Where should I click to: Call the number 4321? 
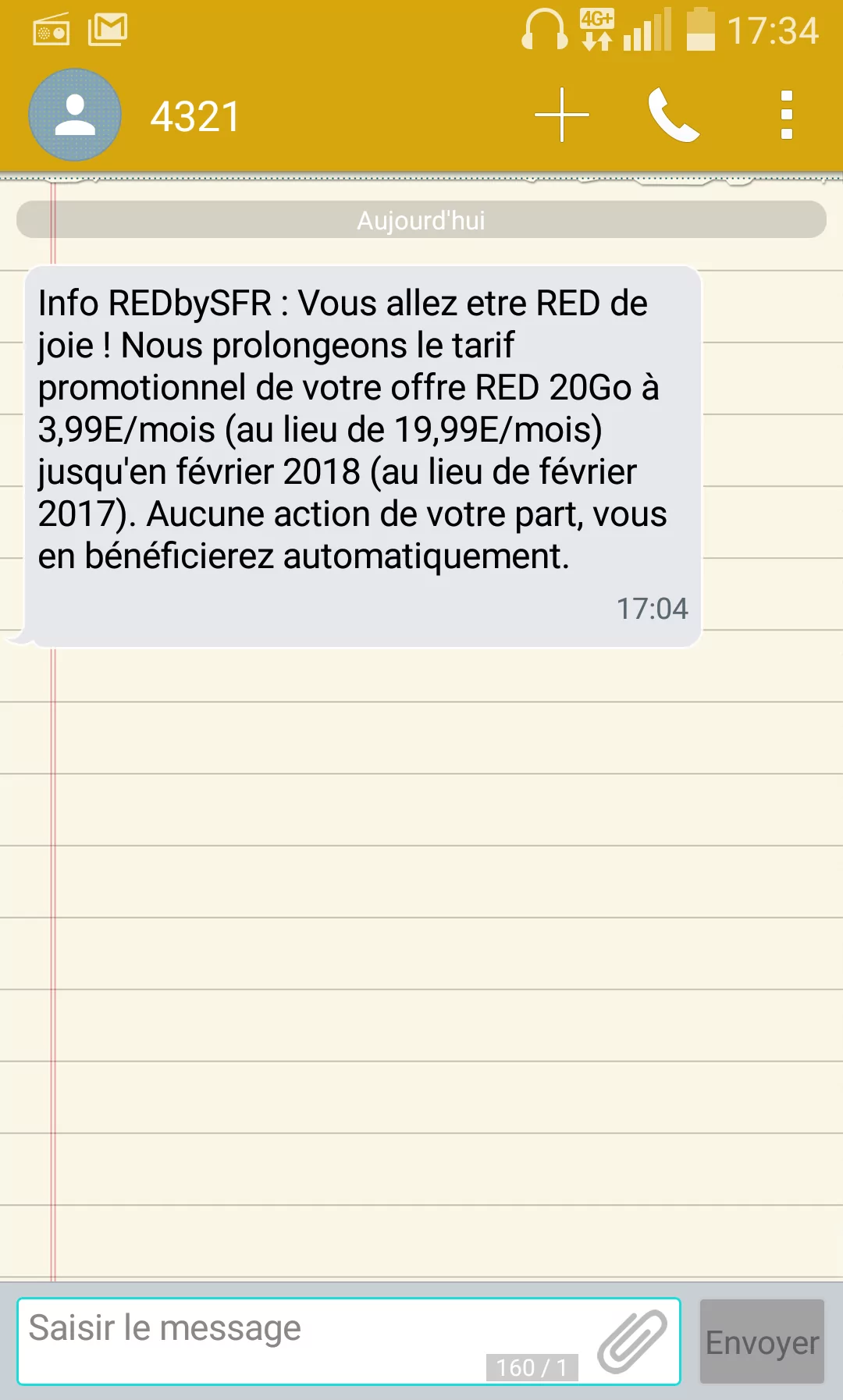(673, 115)
